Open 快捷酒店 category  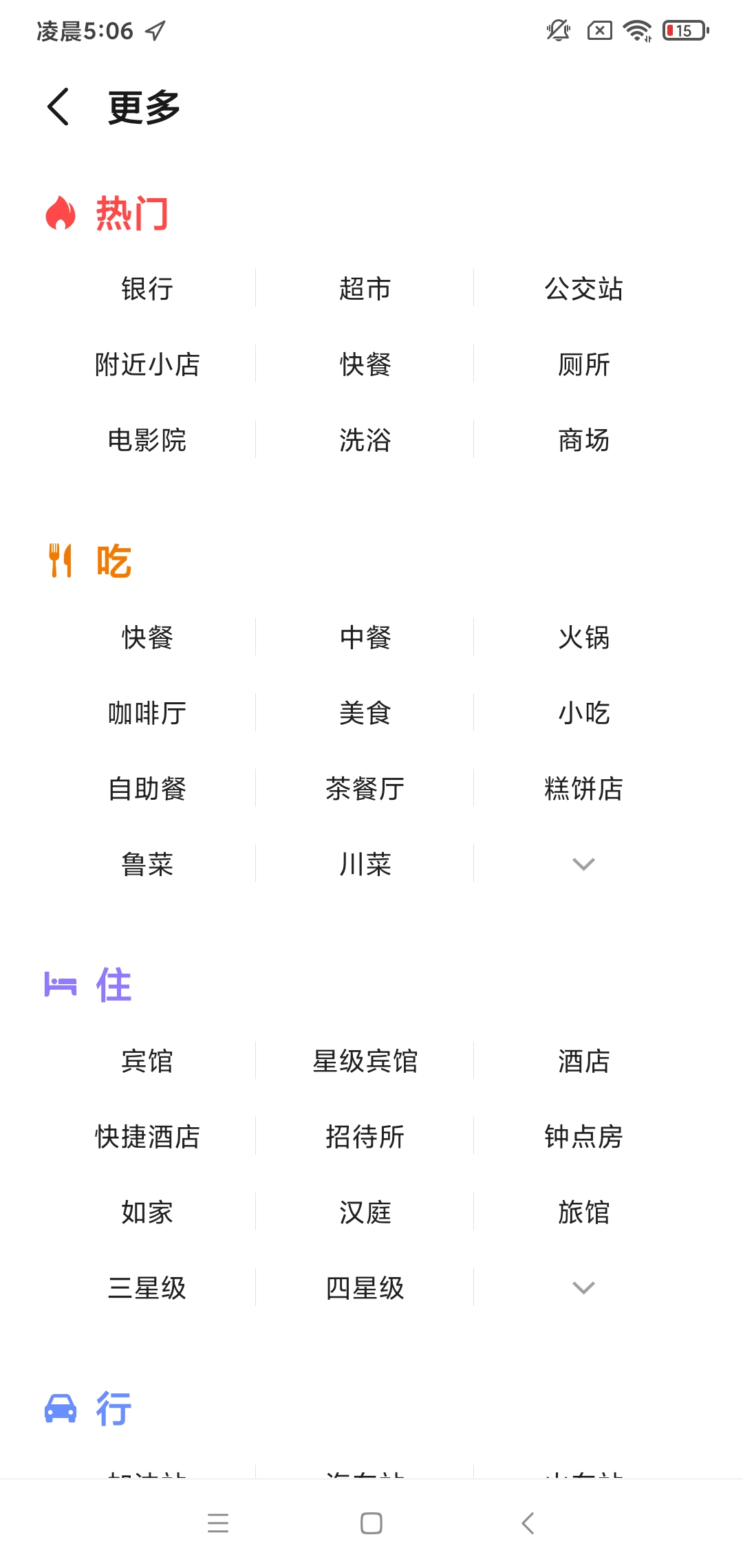pos(147,1137)
